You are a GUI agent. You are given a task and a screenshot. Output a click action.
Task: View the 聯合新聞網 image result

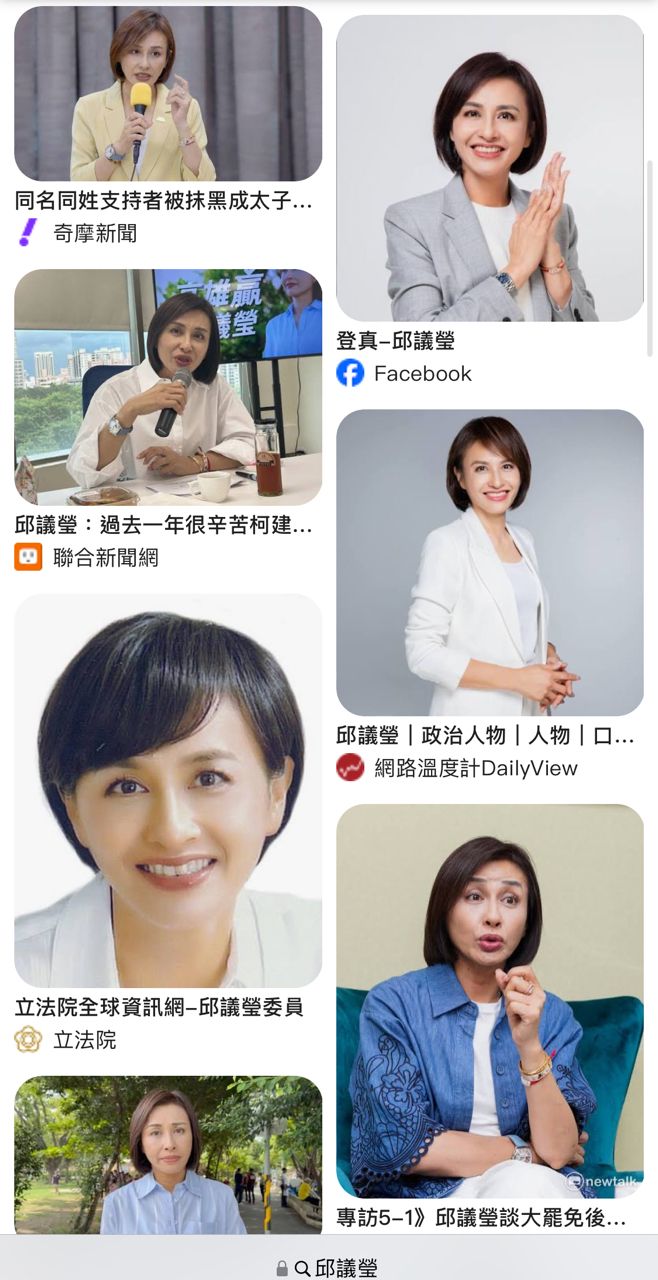[168, 387]
